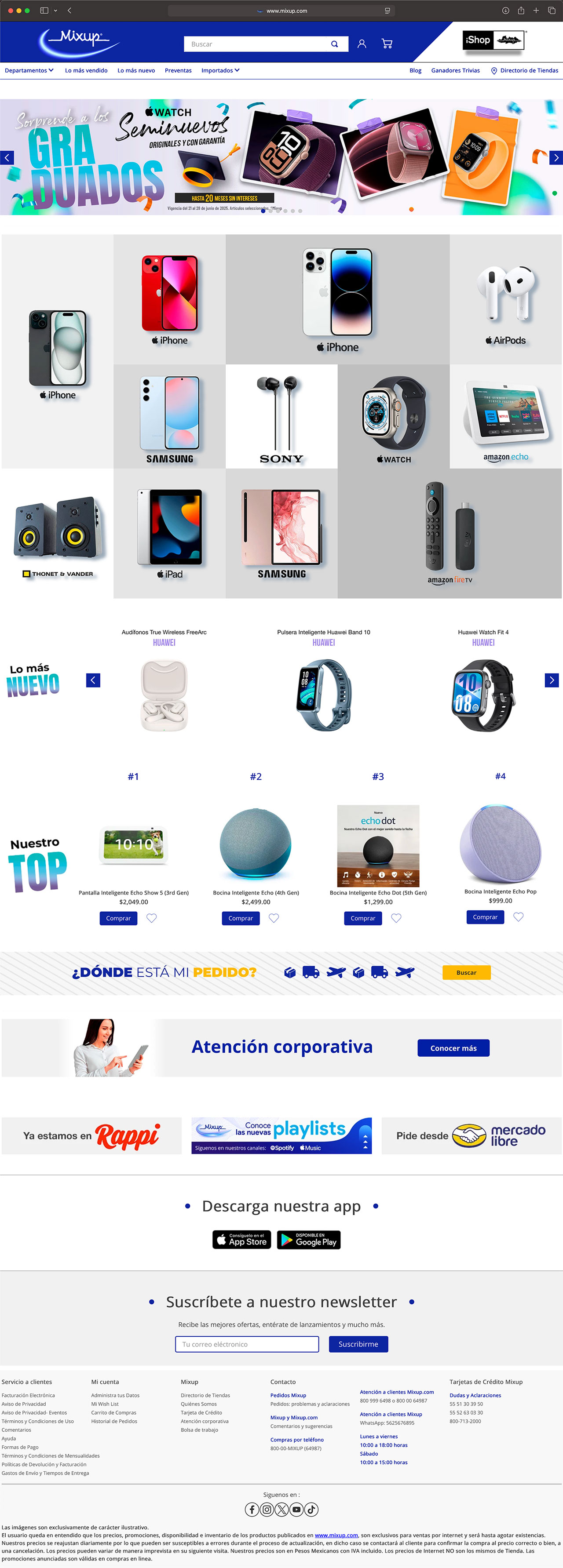Open the shopping cart icon
This screenshot has width=563, height=1568.
coord(387,44)
